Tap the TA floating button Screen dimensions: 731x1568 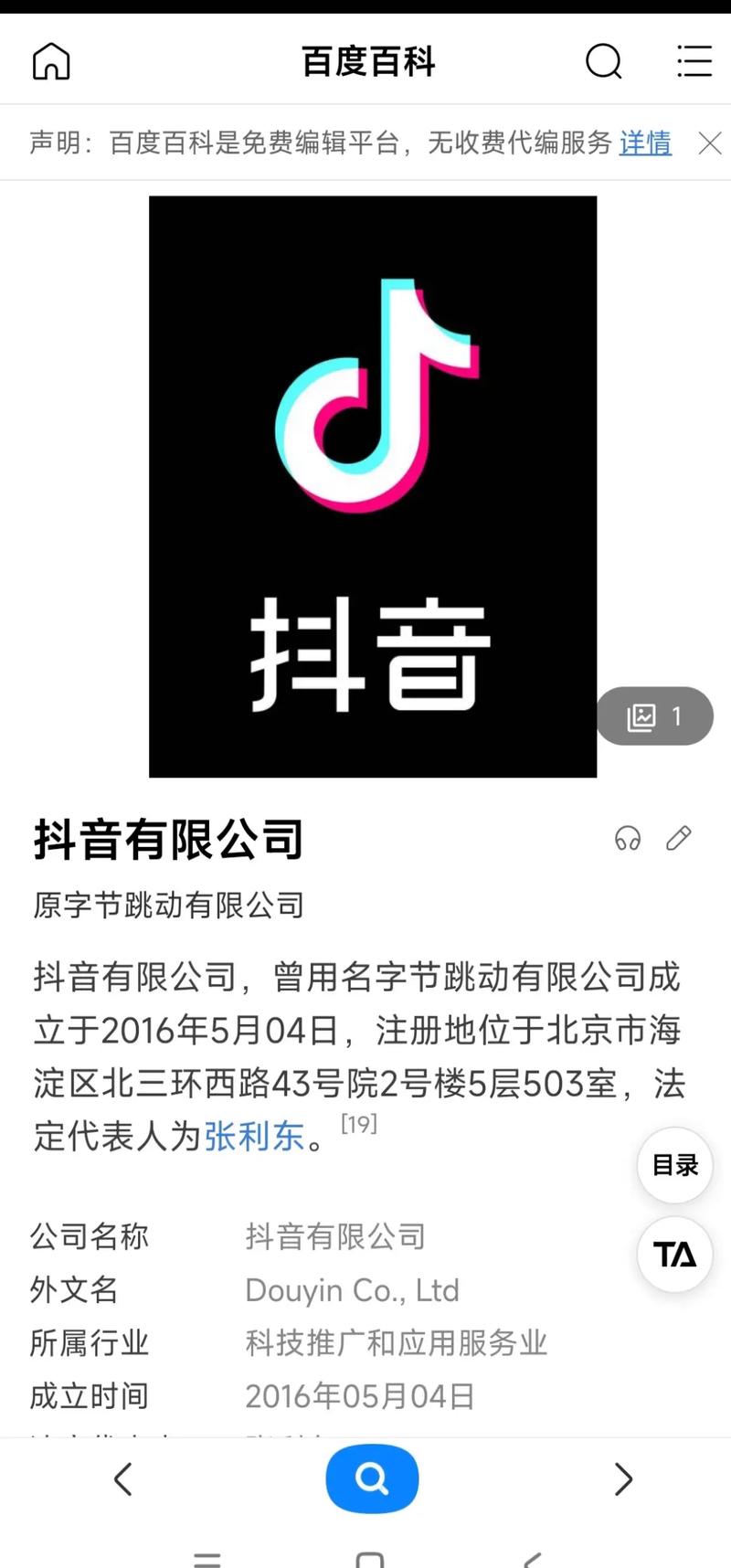(x=674, y=1254)
